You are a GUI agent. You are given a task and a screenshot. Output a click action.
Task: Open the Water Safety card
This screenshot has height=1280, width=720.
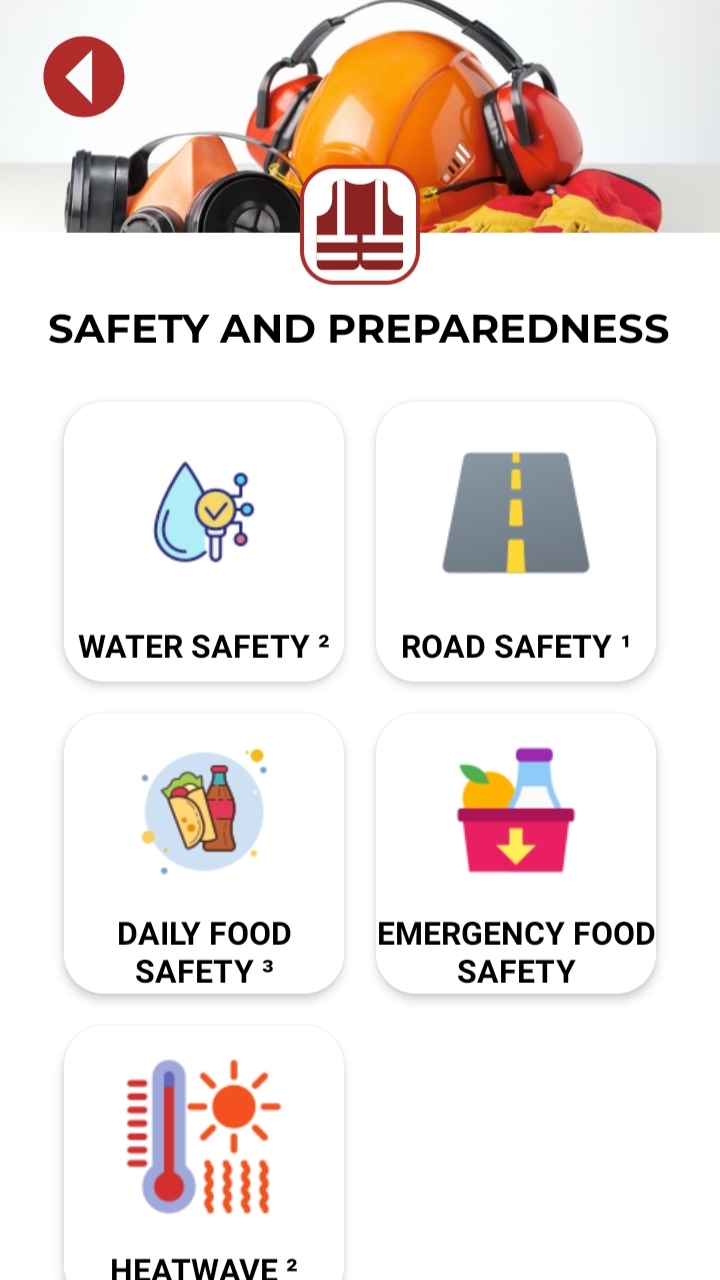pos(204,542)
